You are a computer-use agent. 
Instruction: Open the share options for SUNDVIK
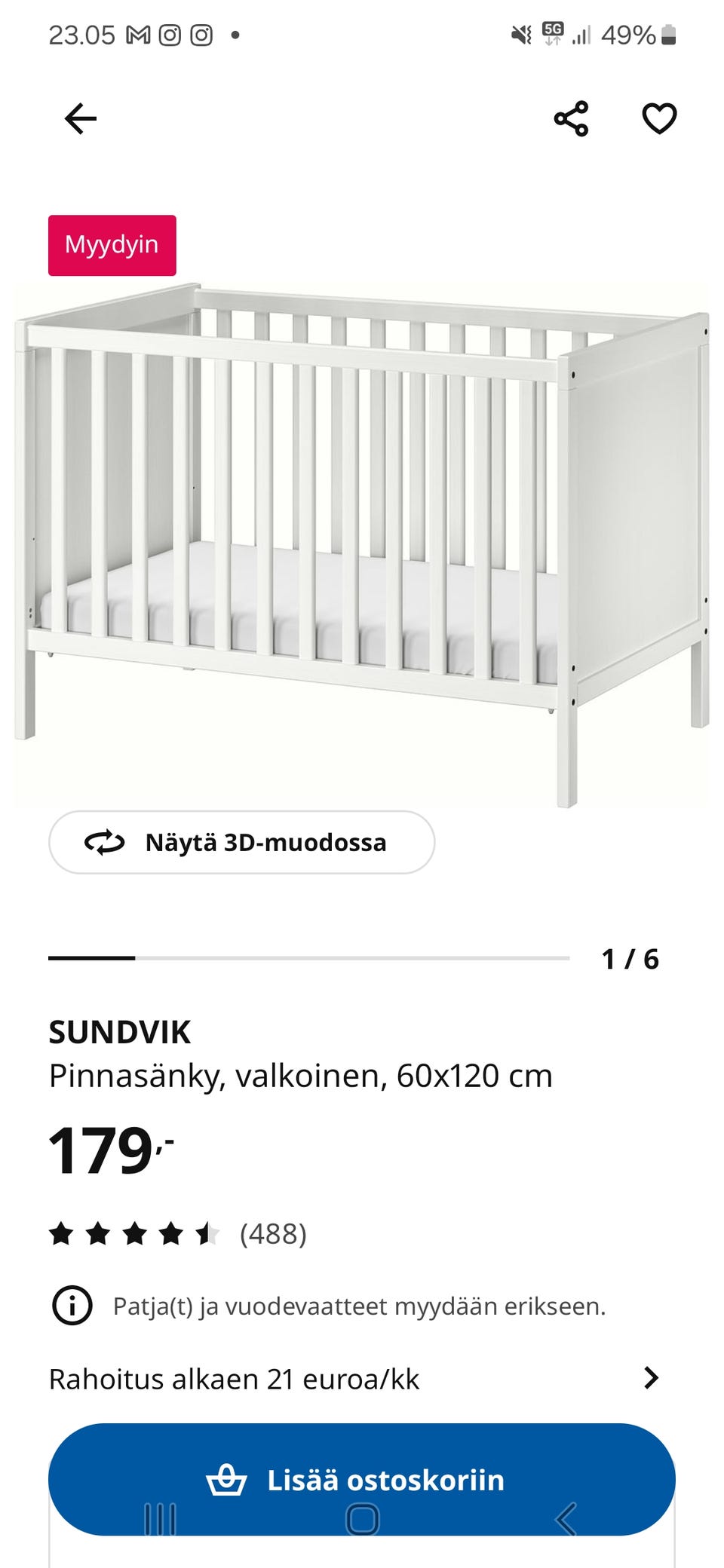572,118
